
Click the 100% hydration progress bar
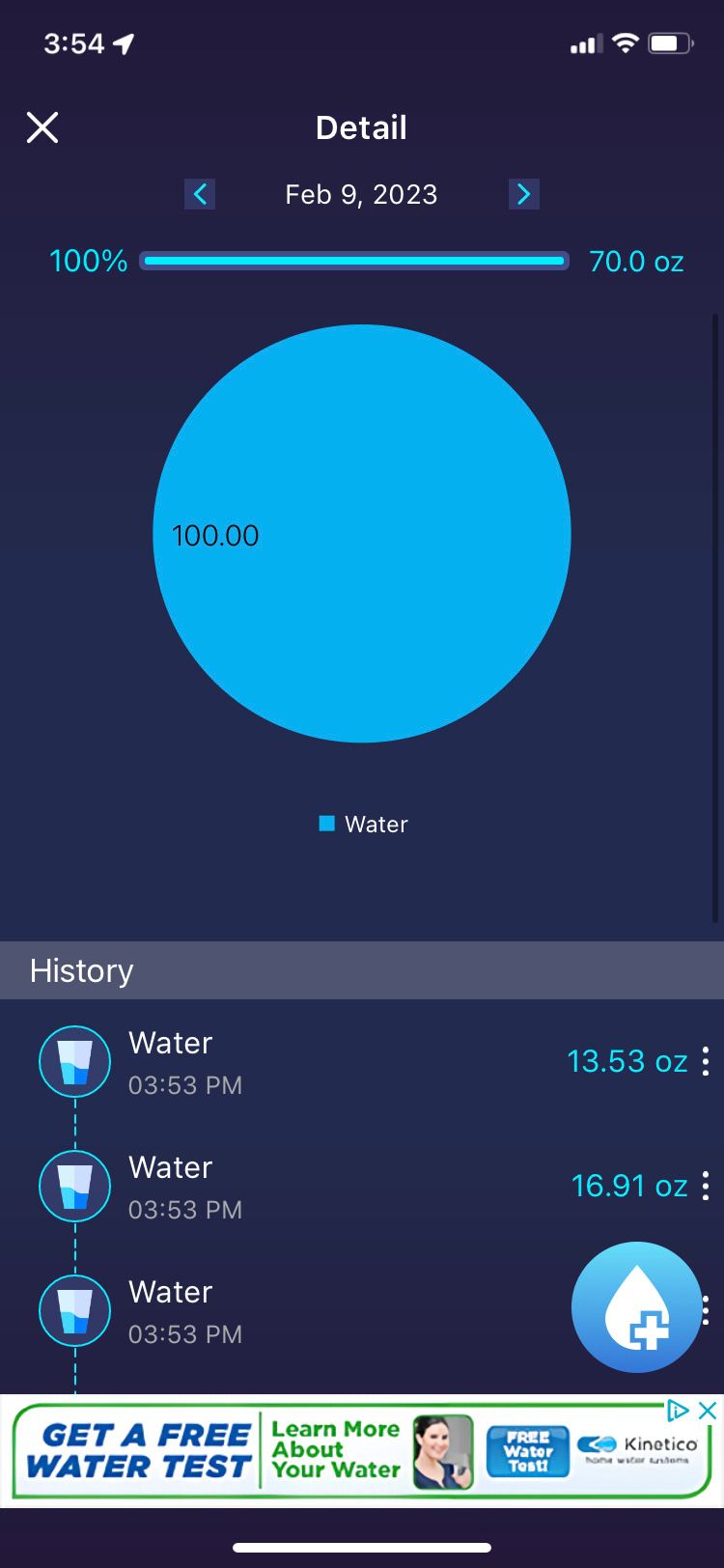[354, 260]
